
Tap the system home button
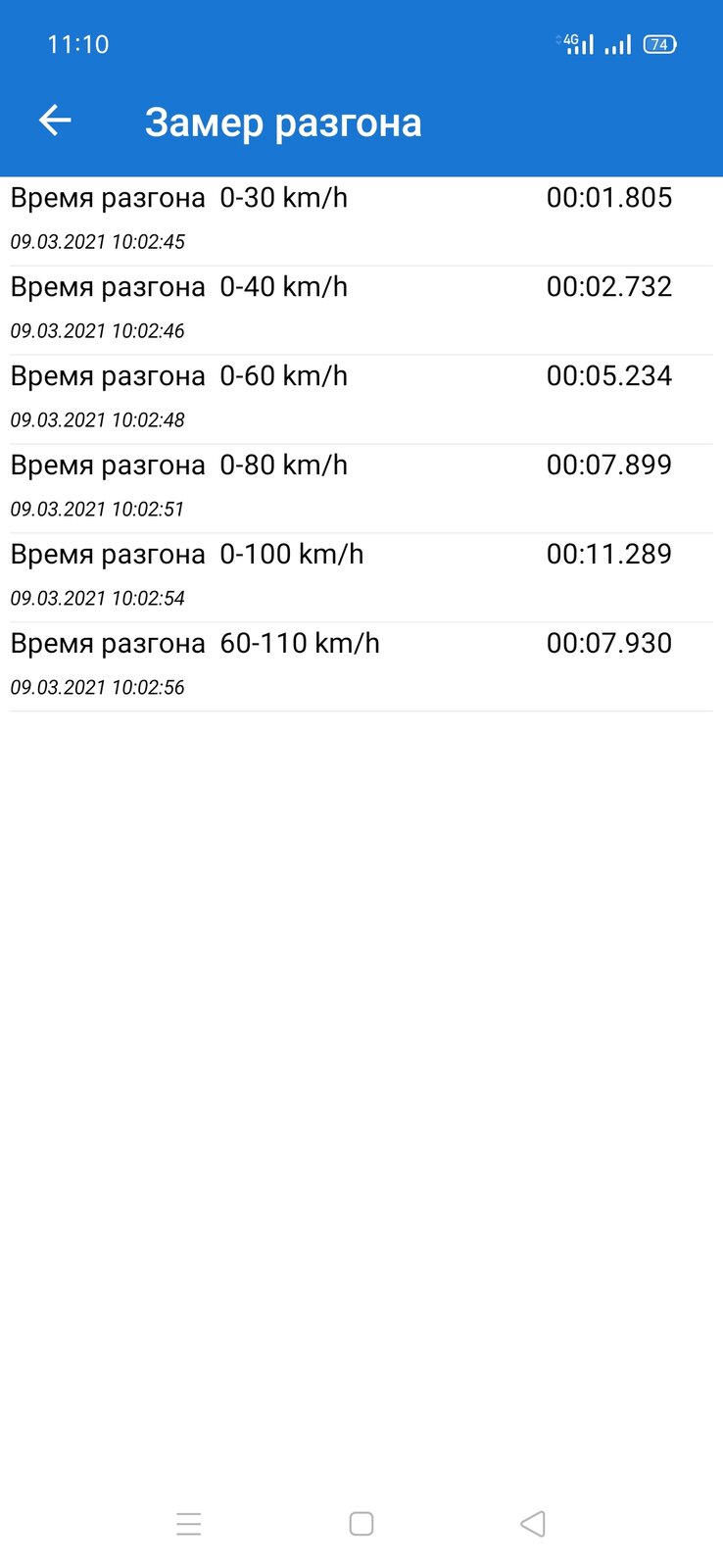pyautogui.click(x=361, y=1524)
